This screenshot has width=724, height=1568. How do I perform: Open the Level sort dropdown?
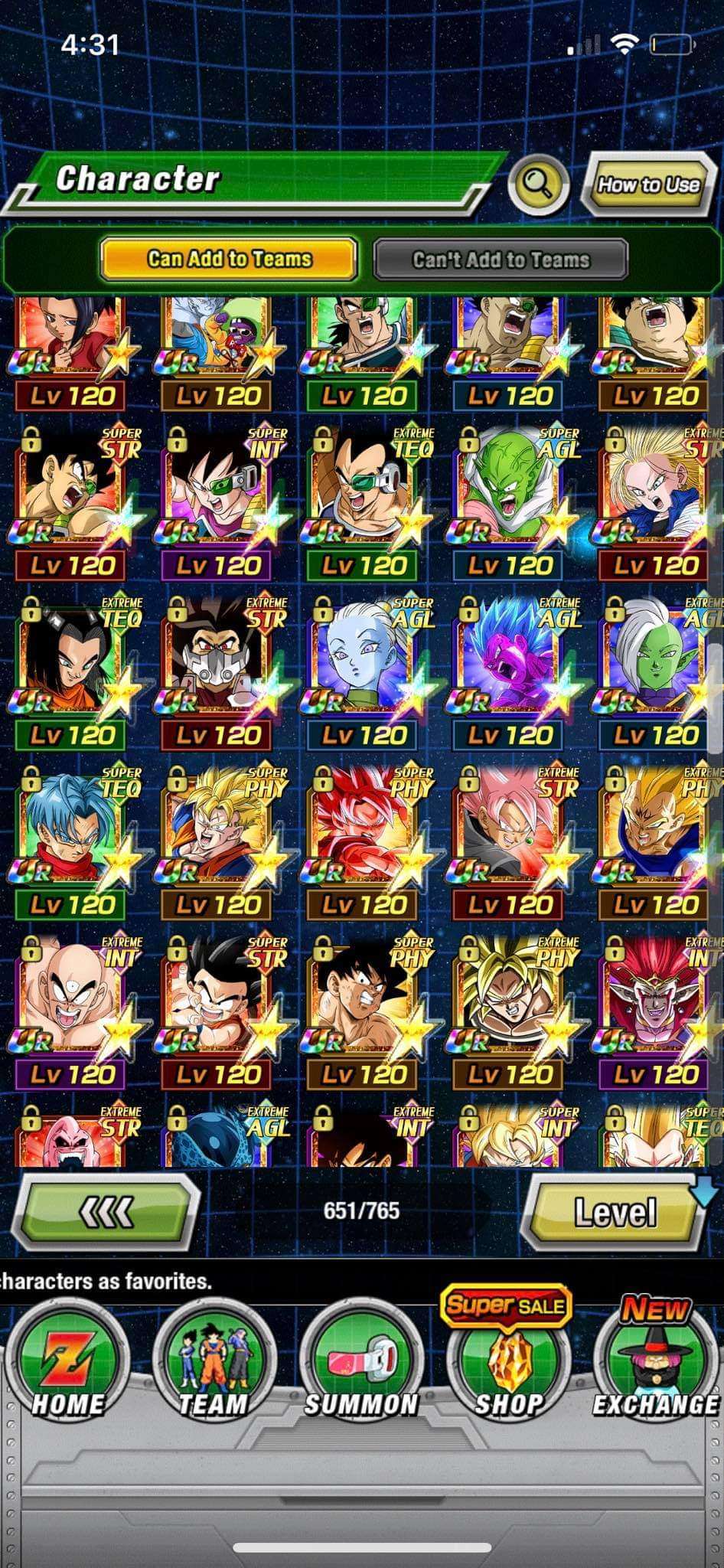pos(615,1213)
